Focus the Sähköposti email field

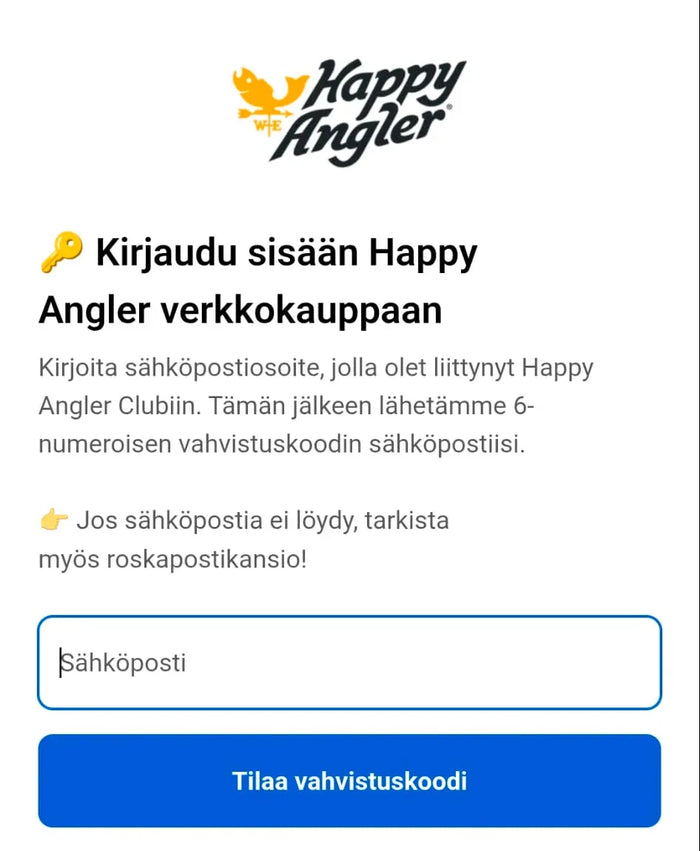pos(349,662)
